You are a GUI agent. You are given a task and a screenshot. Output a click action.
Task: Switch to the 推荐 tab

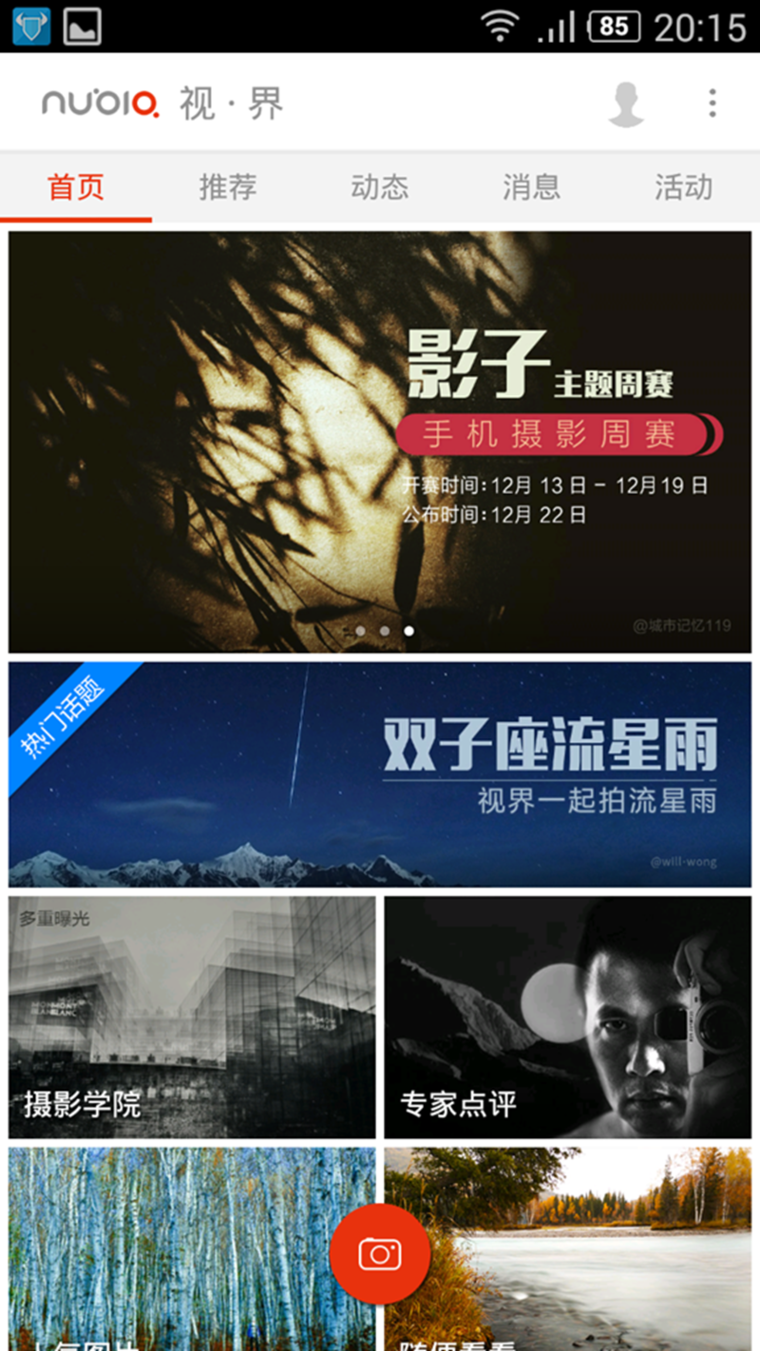click(228, 187)
